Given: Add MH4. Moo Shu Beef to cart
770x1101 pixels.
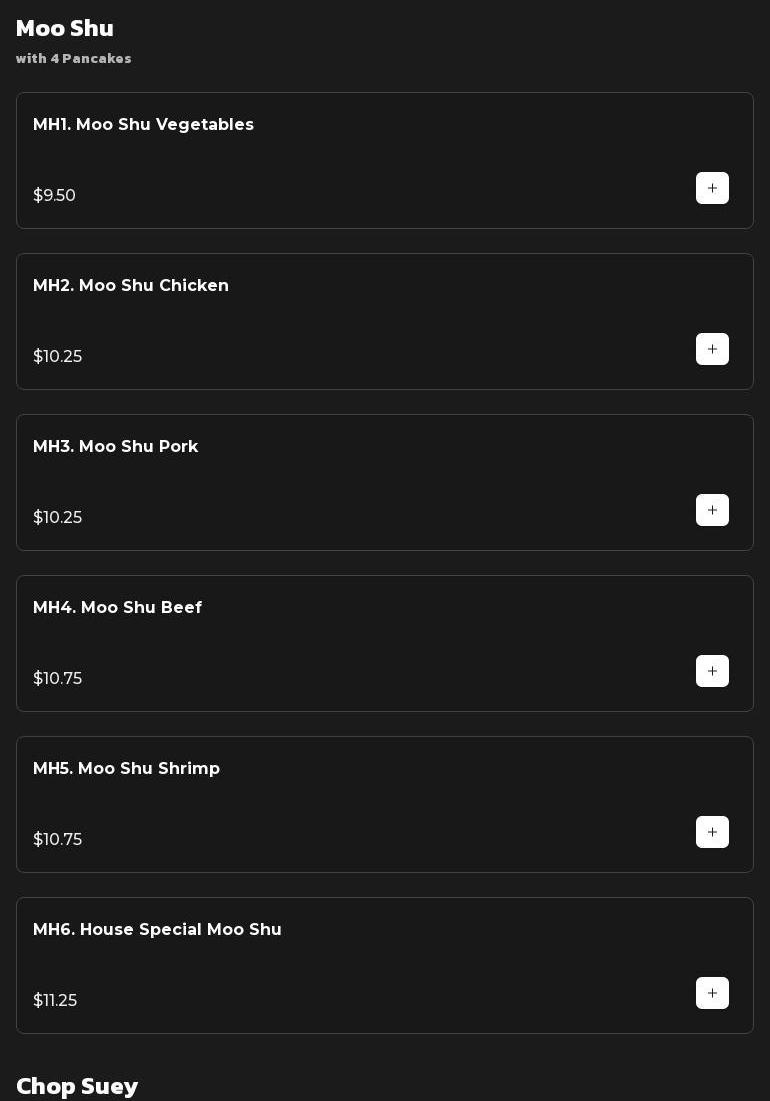Looking at the screenshot, I should pyautogui.click(x=712, y=671).
